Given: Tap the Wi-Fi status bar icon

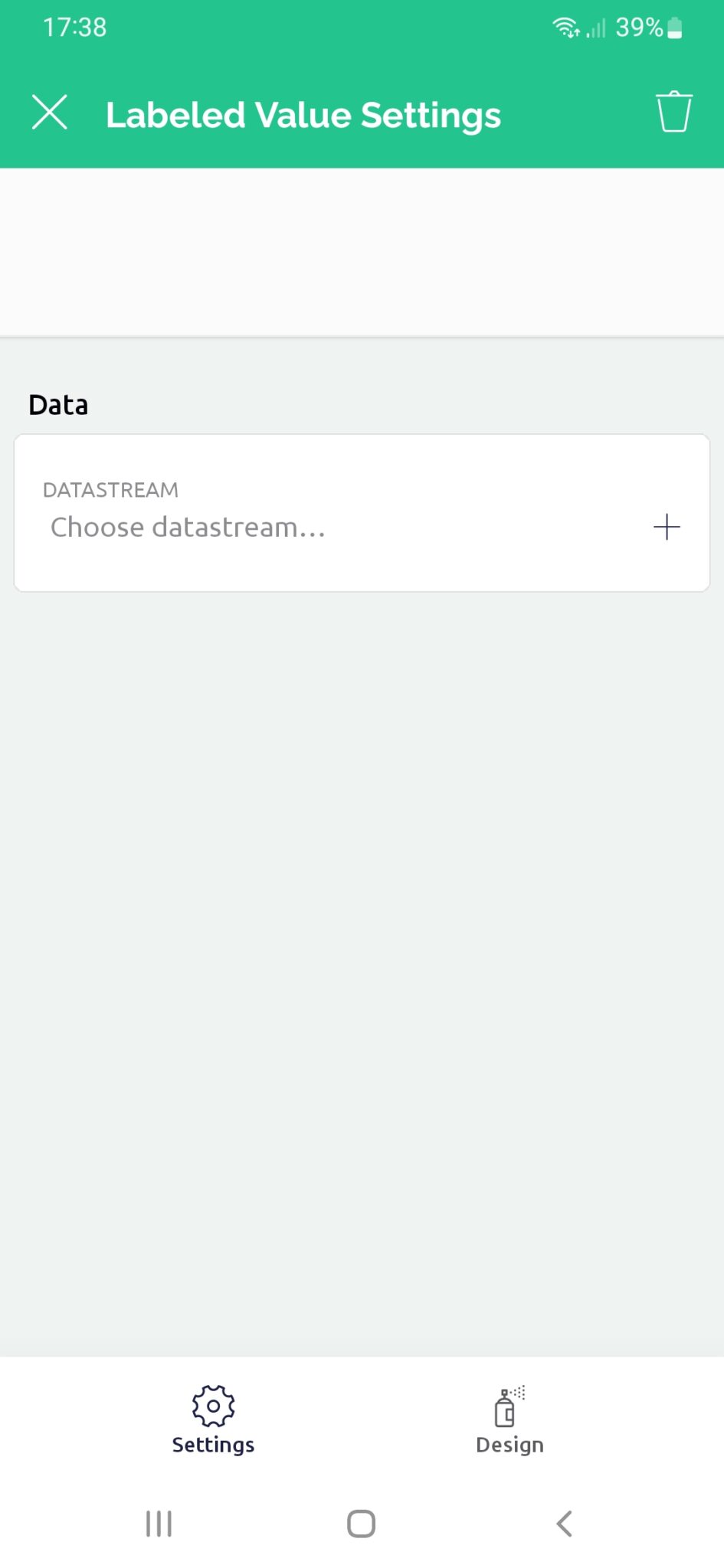Looking at the screenshot, I should pyautogui.click(x=565, y=27).
